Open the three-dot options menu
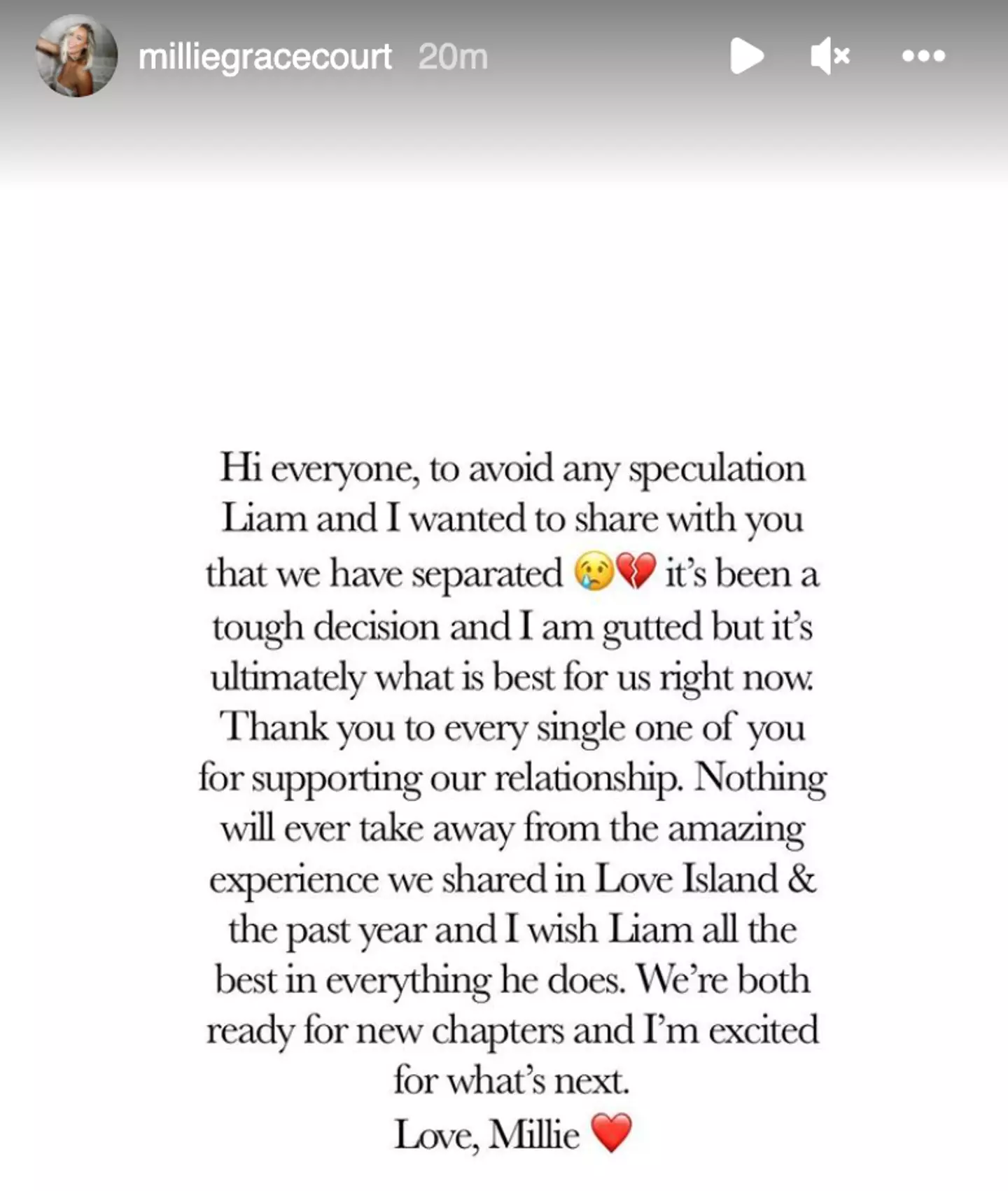1008x1191 pixels. (x=923, y=56)
